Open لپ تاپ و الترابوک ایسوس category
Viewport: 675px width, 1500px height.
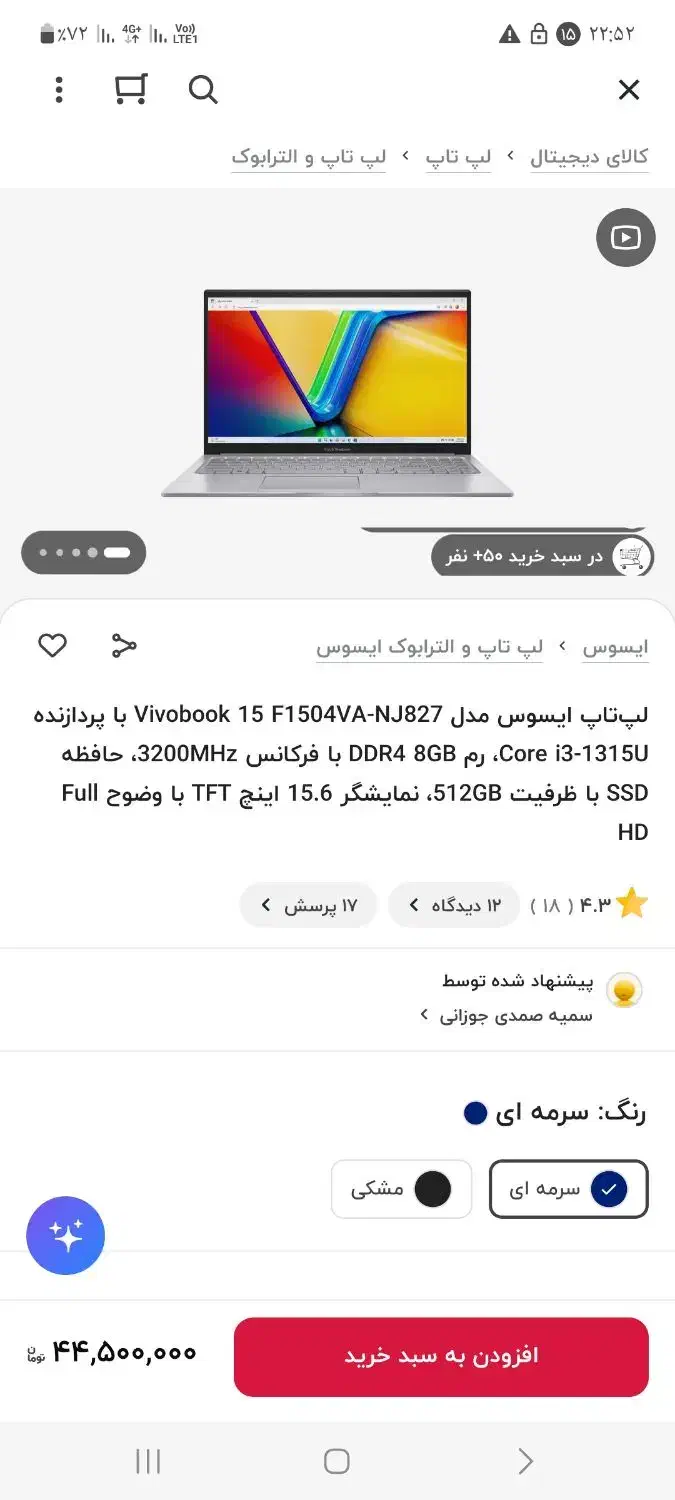pyautogui.click(x=430, y=647)
